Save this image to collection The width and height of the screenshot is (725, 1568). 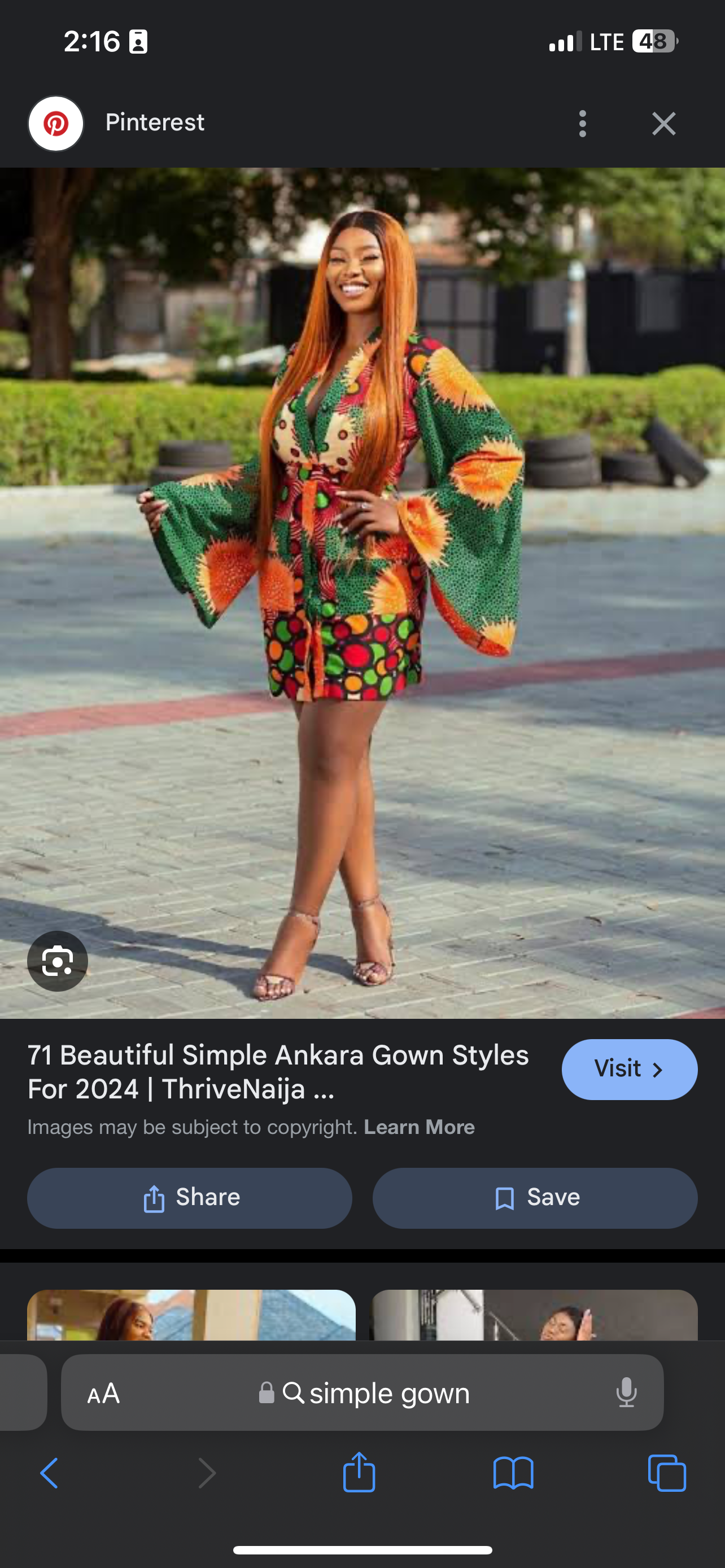point(535,1198)
